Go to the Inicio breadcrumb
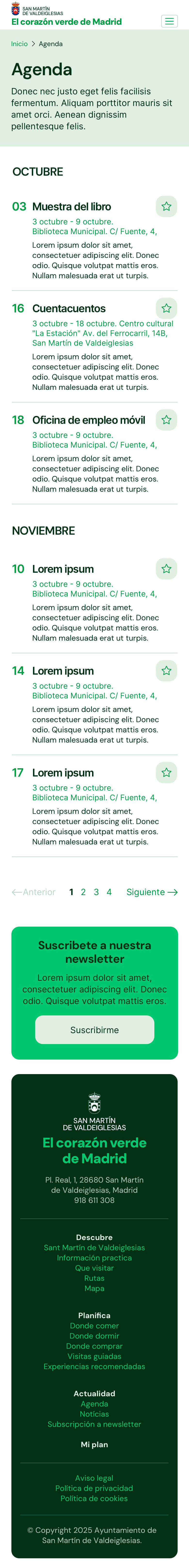 pyautogui.click(x=19, y=44)
